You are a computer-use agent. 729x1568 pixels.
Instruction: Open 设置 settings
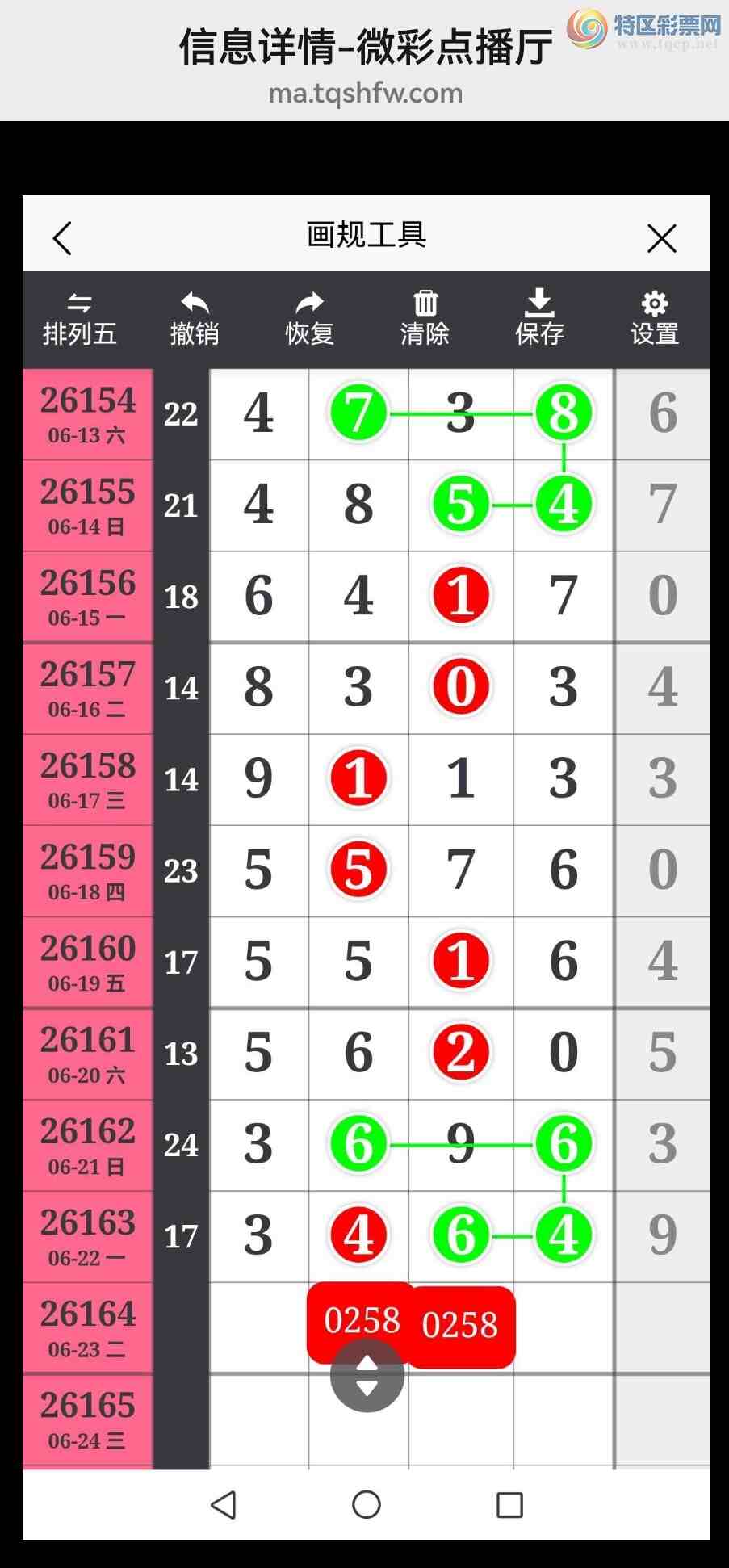655,320
